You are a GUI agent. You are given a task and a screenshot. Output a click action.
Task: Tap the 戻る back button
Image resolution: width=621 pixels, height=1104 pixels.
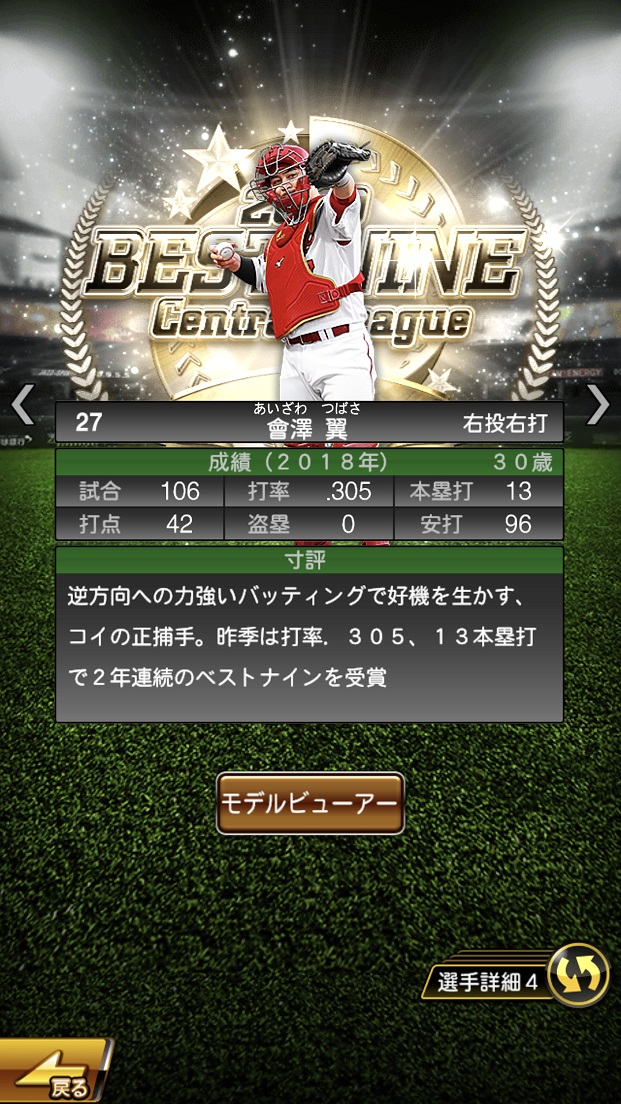pyautogui.click(x=55, y=1074)
